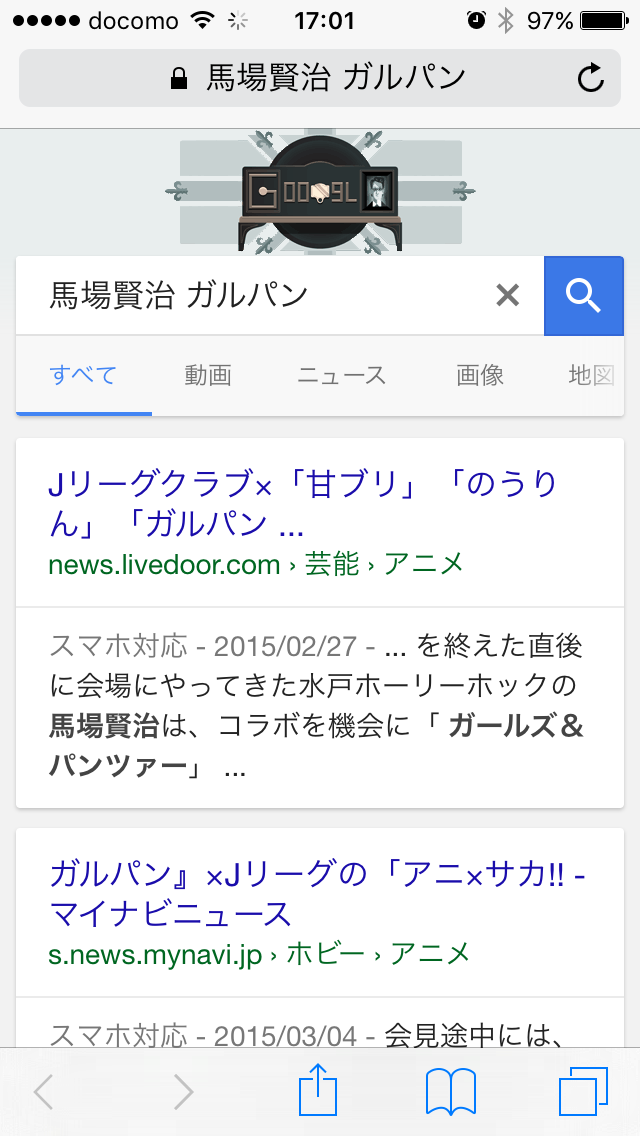The image size is (640, 1136).
Task: Switch to the 地図 tab
Action: point(590,376)
